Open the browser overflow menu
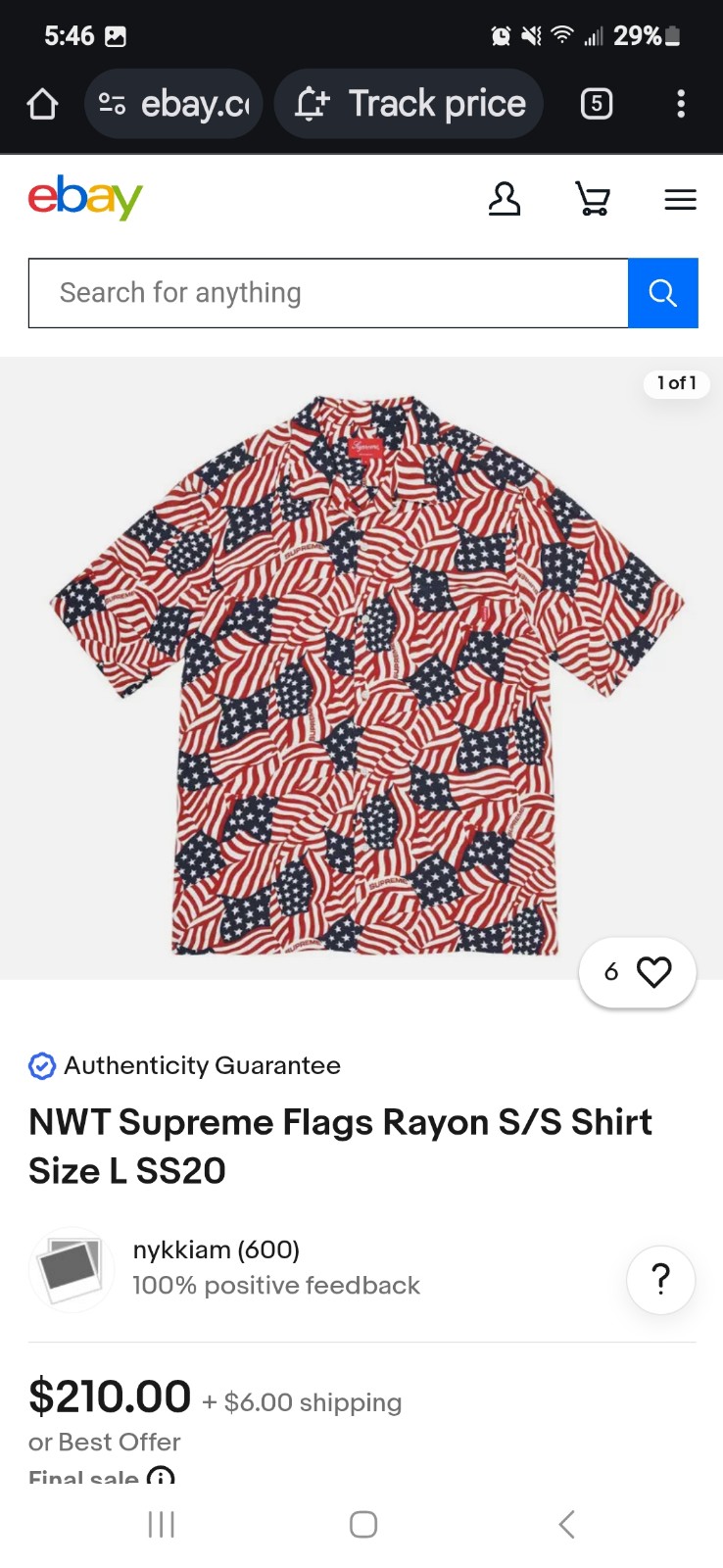The height and width of the screenshot is (1568, 723). click(x=681, y=104)
